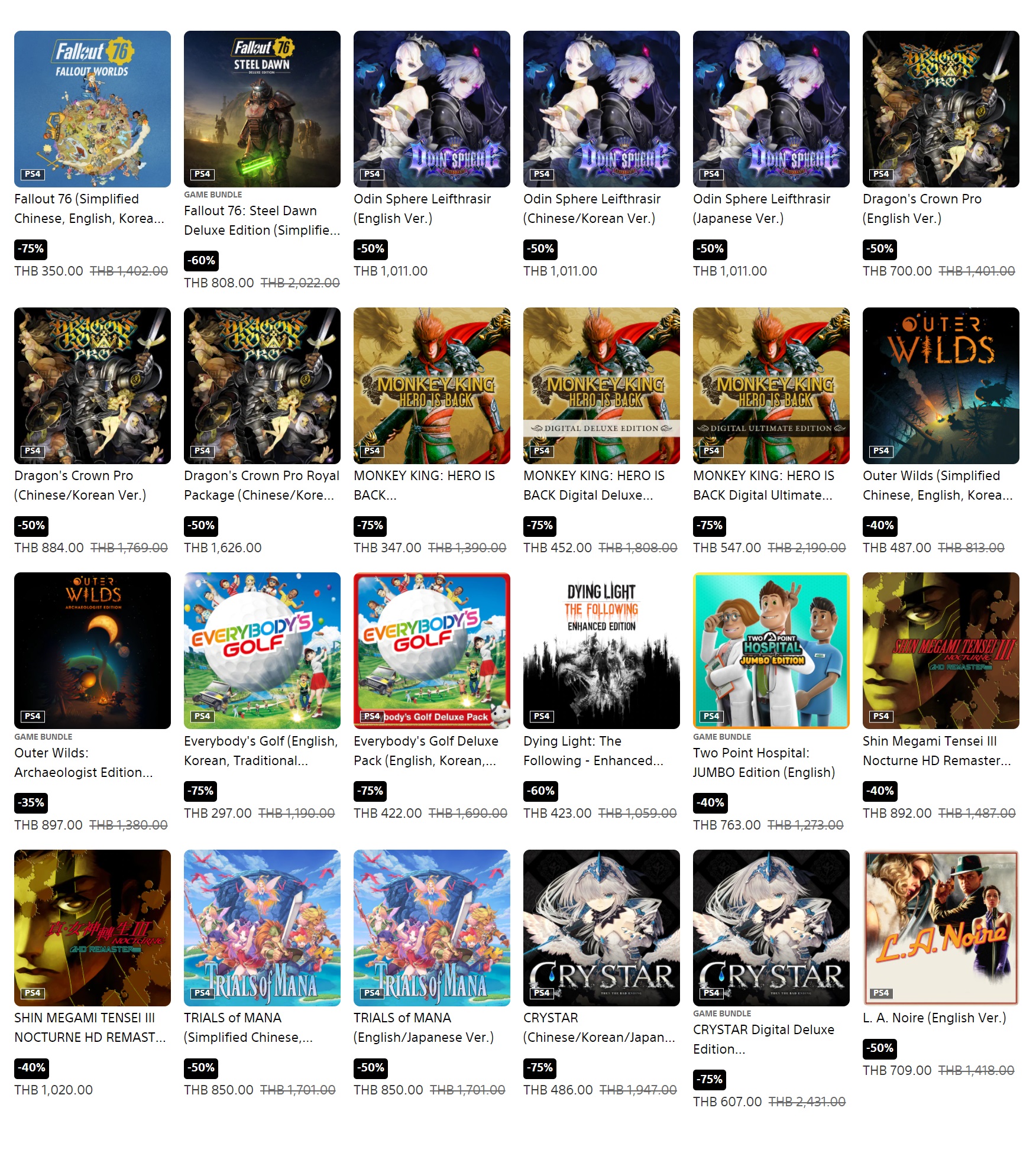Open Odin Sphere Leifthrasir English Ver.
The width and height of the screenshot is (1036, 1166).
coord(432,109)
